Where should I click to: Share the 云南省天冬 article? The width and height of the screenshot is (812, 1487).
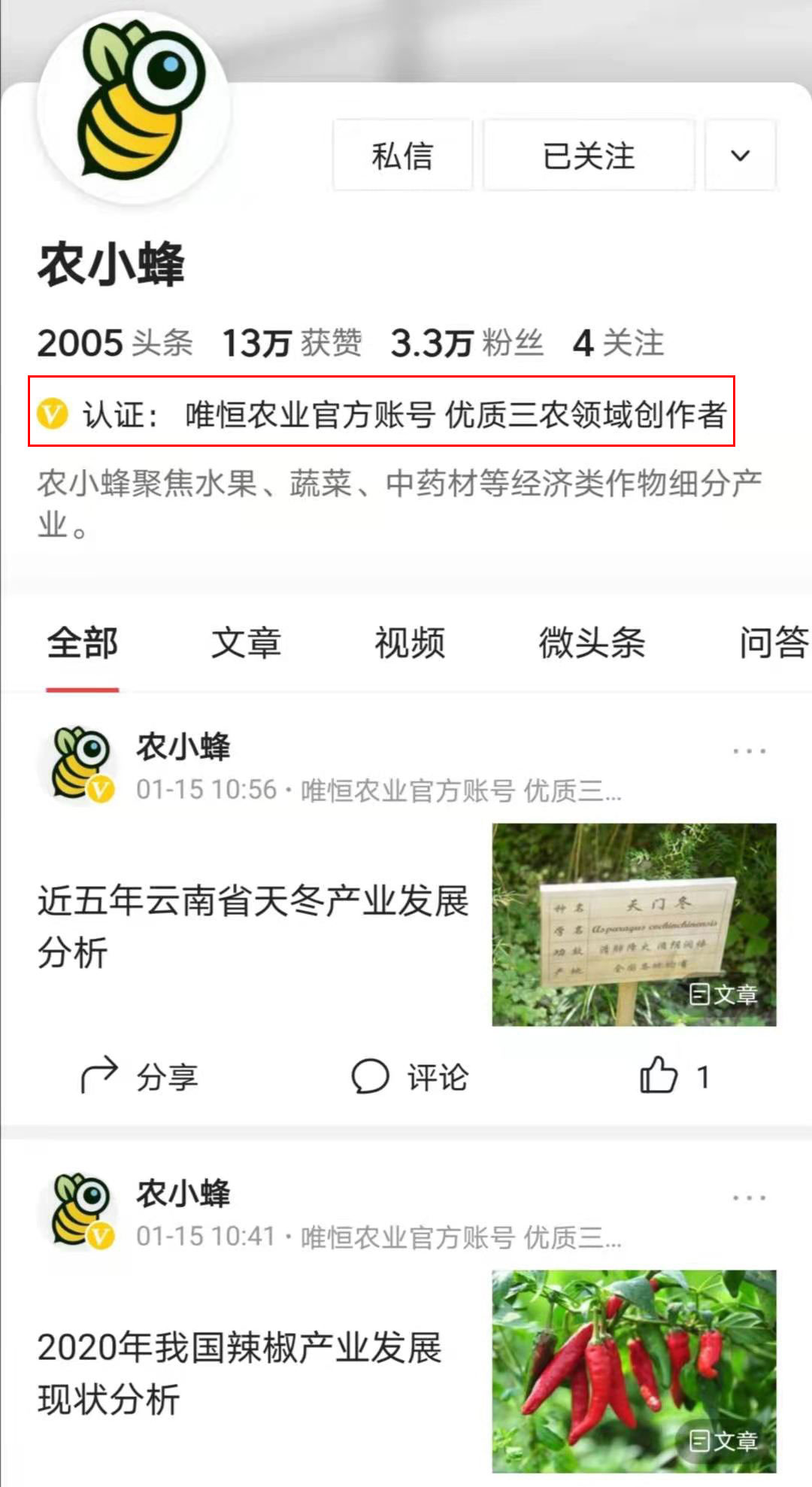pyautogui.click(x=139, y=1076)
